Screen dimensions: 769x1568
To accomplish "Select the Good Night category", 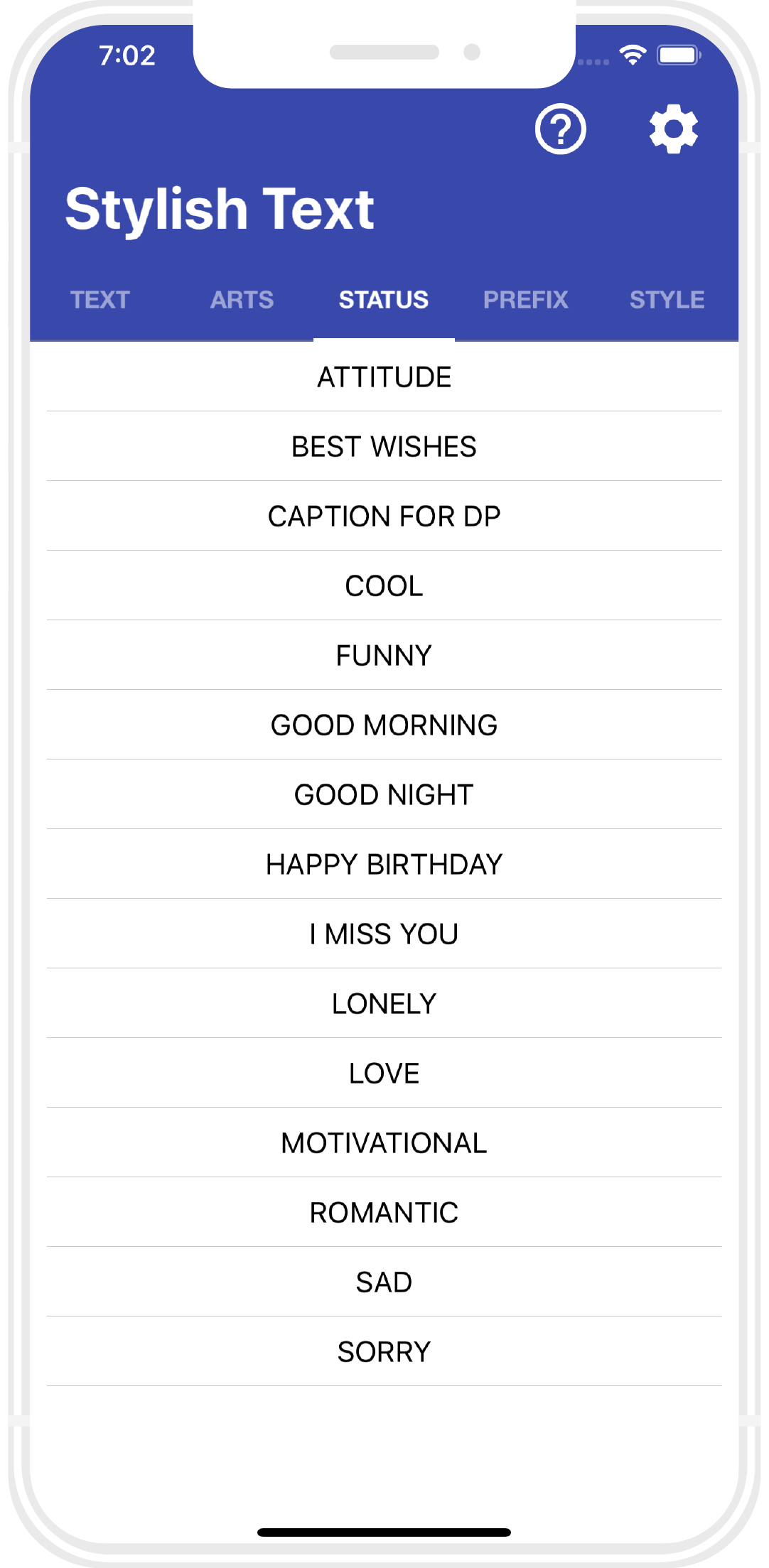I will 384,795.
